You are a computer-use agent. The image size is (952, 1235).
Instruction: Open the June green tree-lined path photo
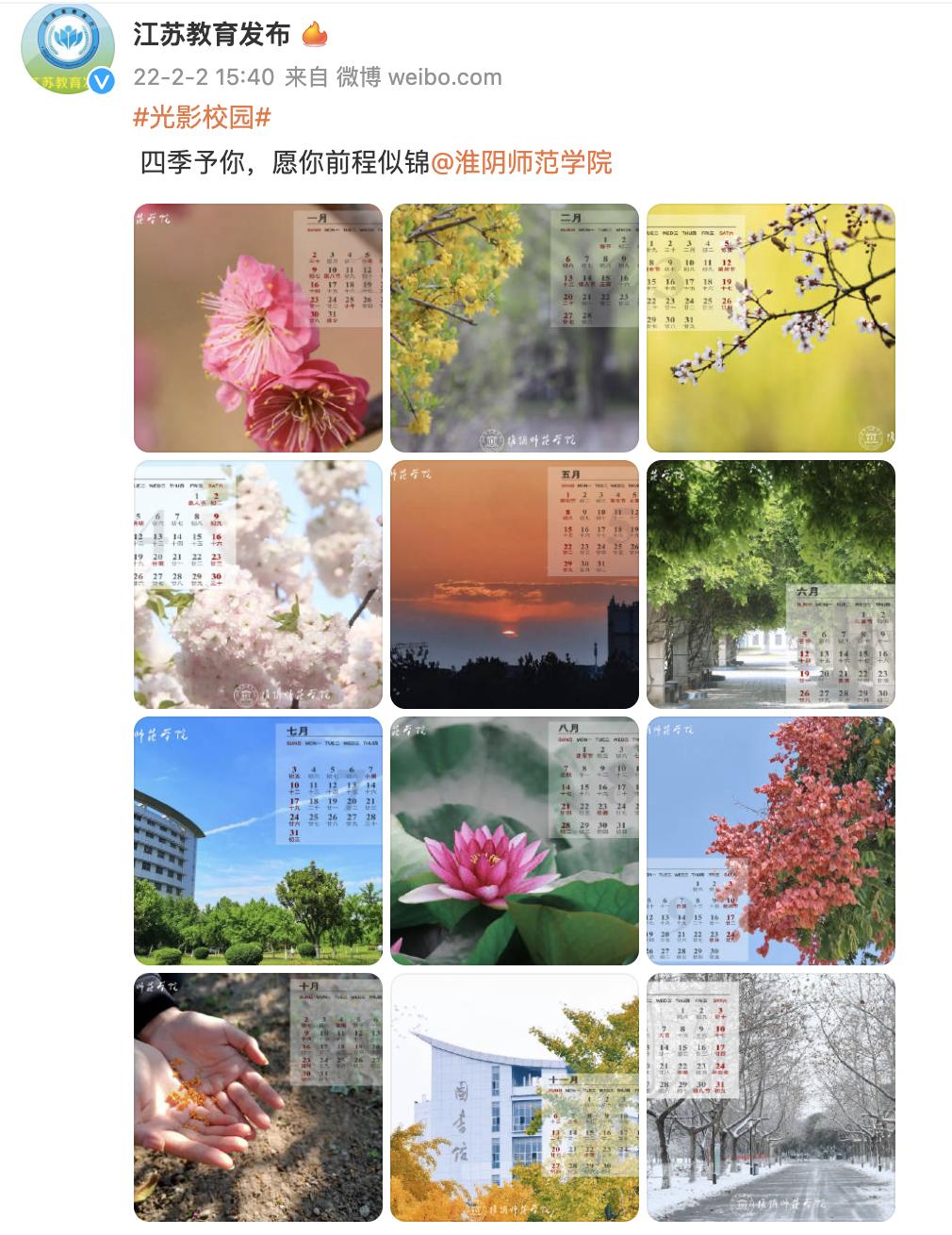(770, 585)
